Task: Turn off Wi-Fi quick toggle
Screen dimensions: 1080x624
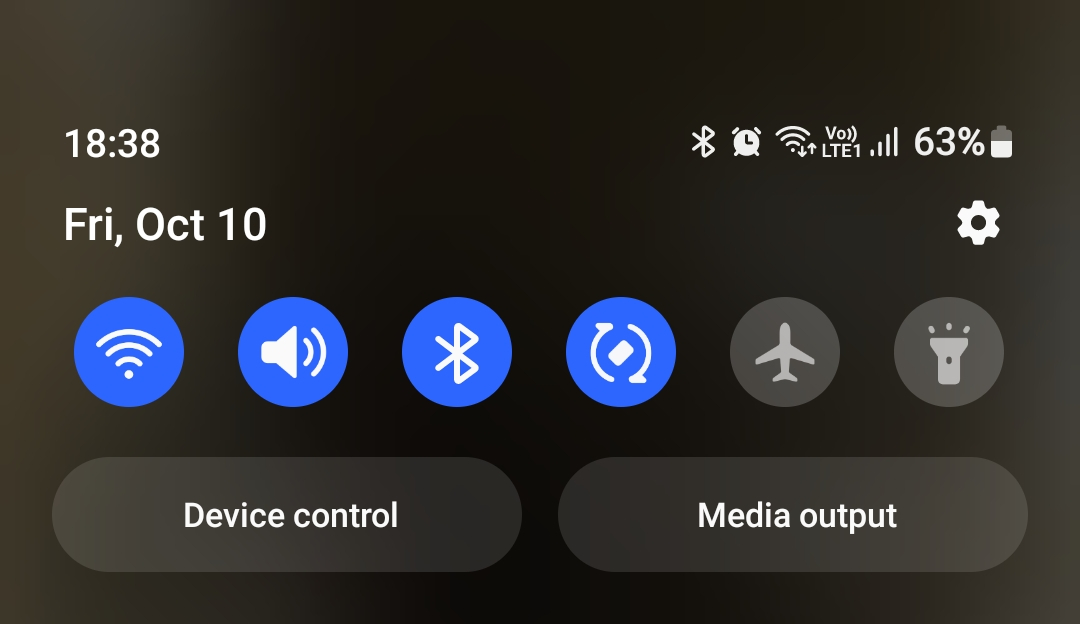Action: pos(129,352)
